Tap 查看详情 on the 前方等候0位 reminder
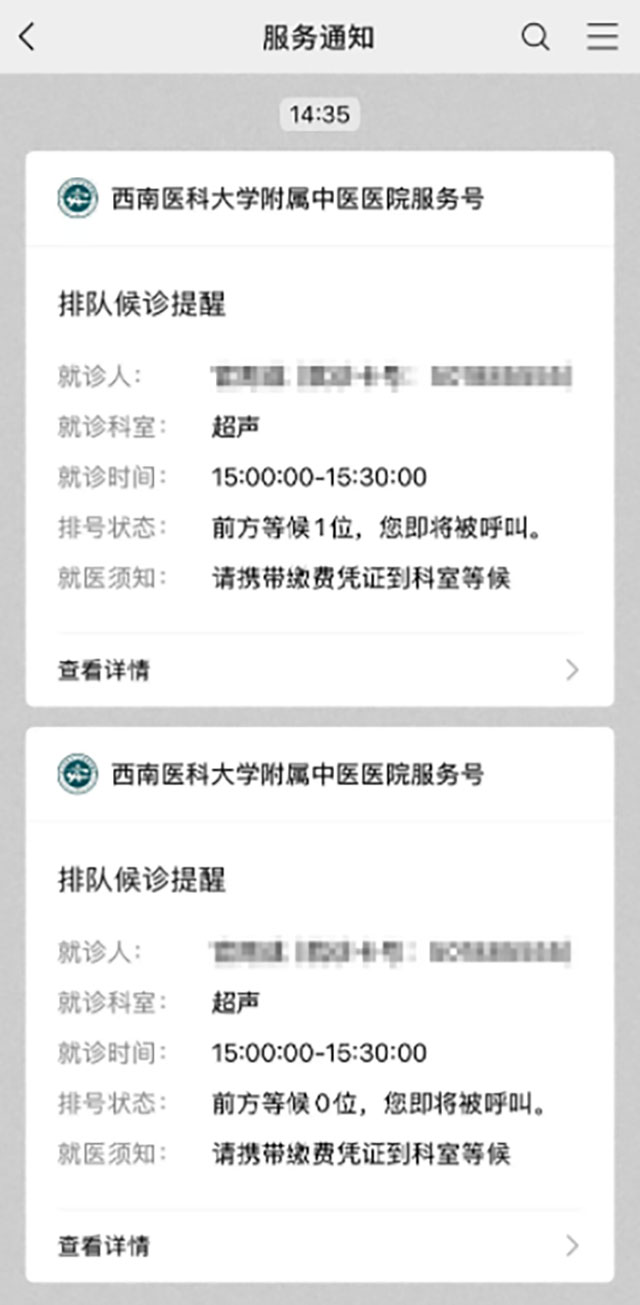The image size is (640, 1305). click(x=318, y=1246)
